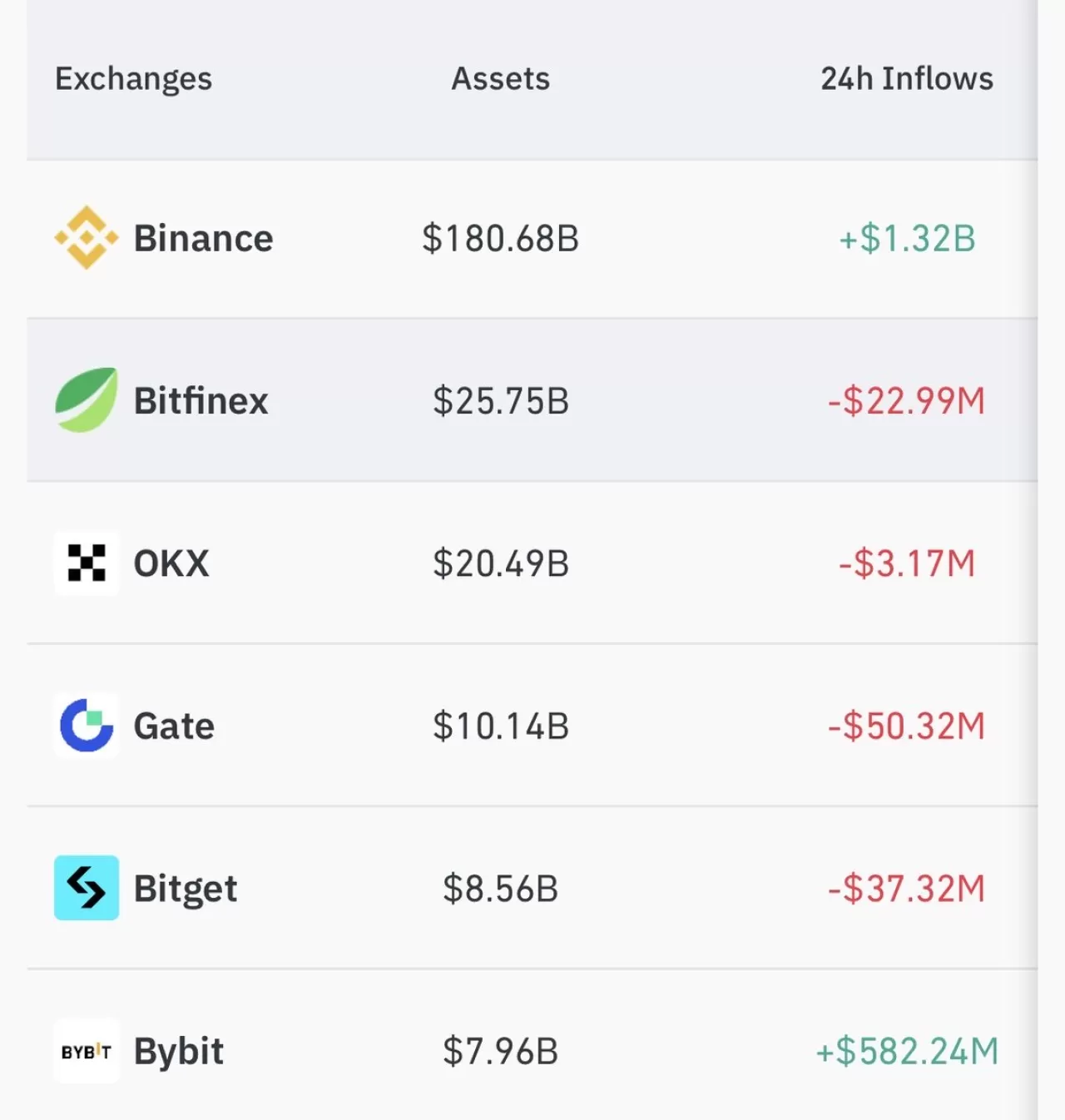Sort by the Assets column header

500,79
